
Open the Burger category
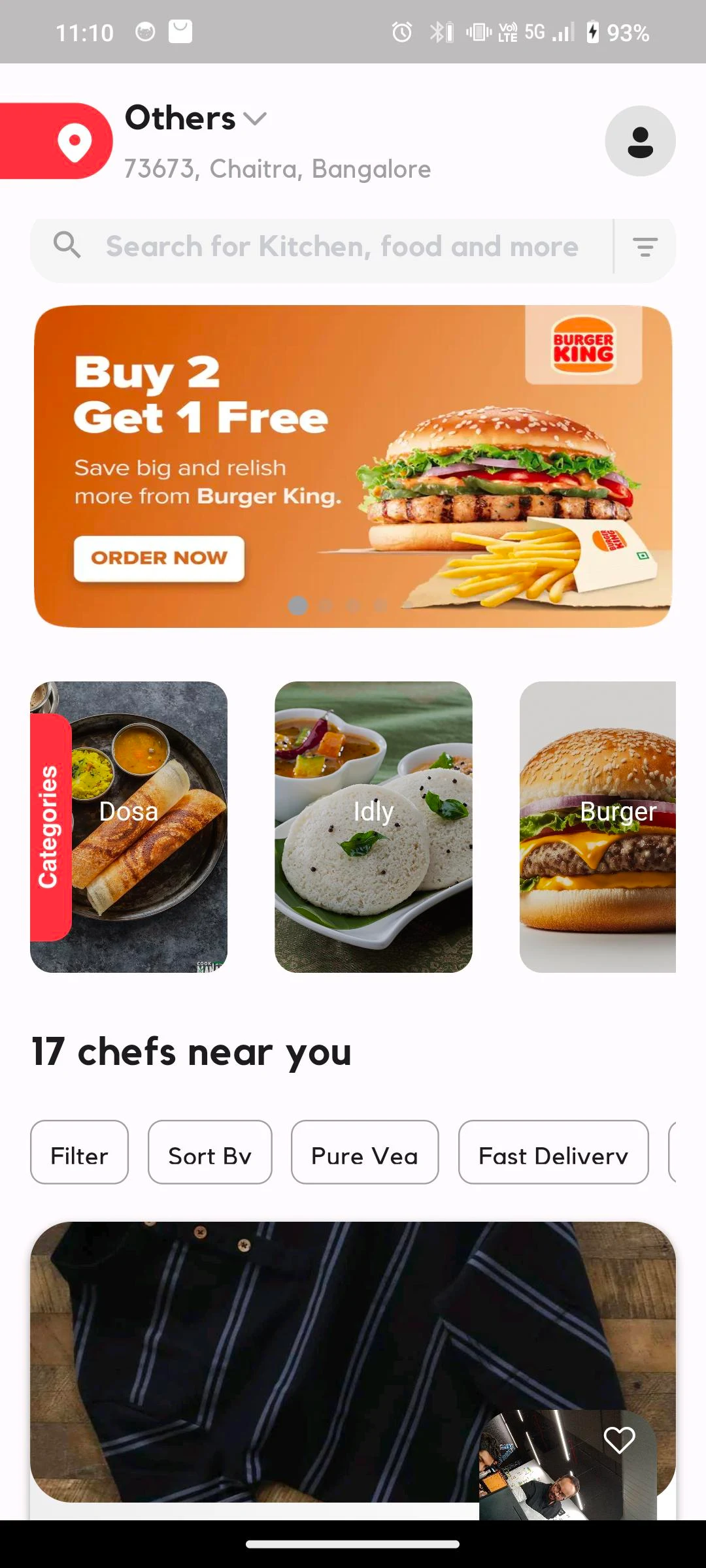pos(597,826)
